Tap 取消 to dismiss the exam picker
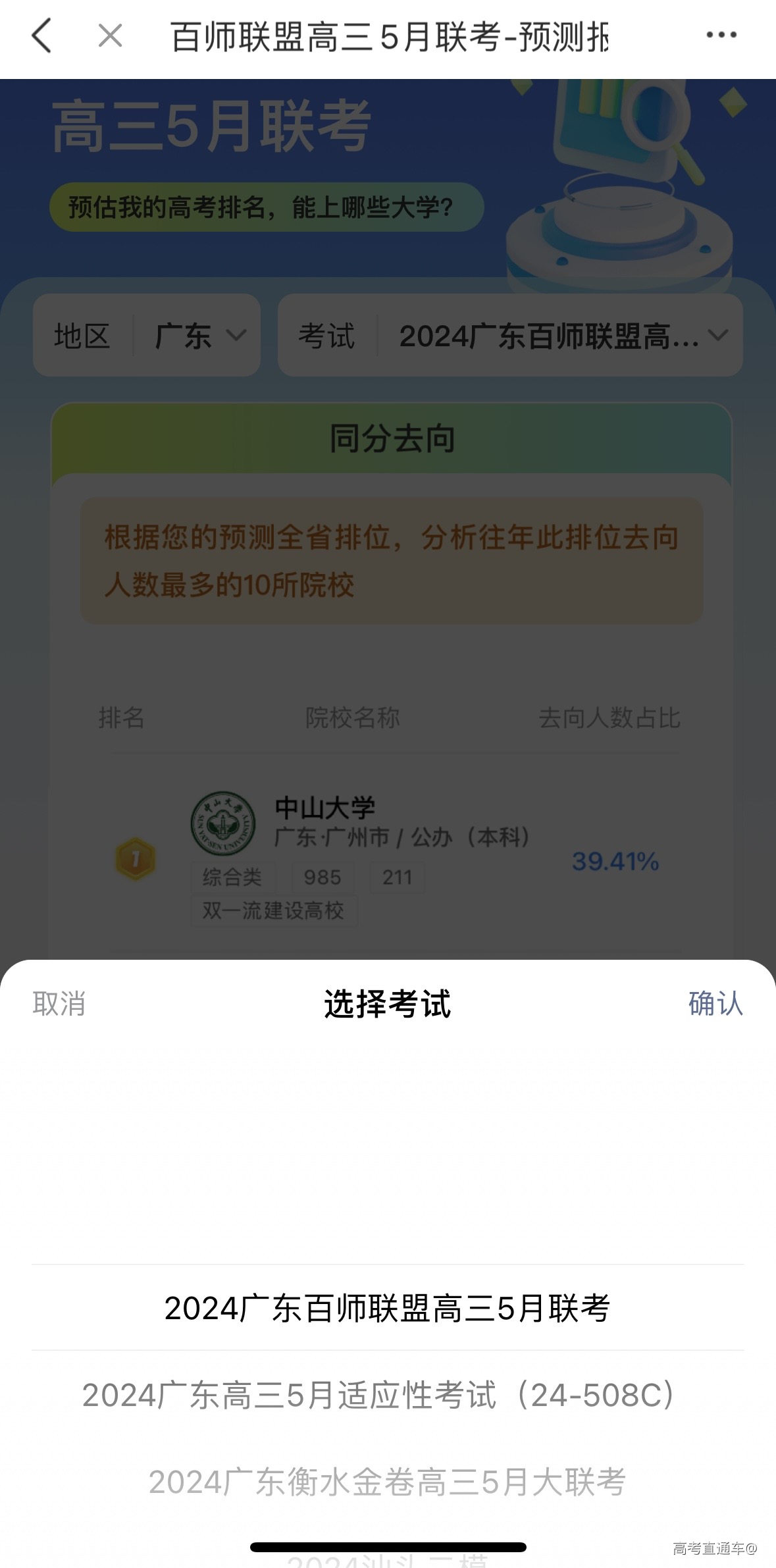Viewport: 776px width, 1568px height. (59, 1004)
